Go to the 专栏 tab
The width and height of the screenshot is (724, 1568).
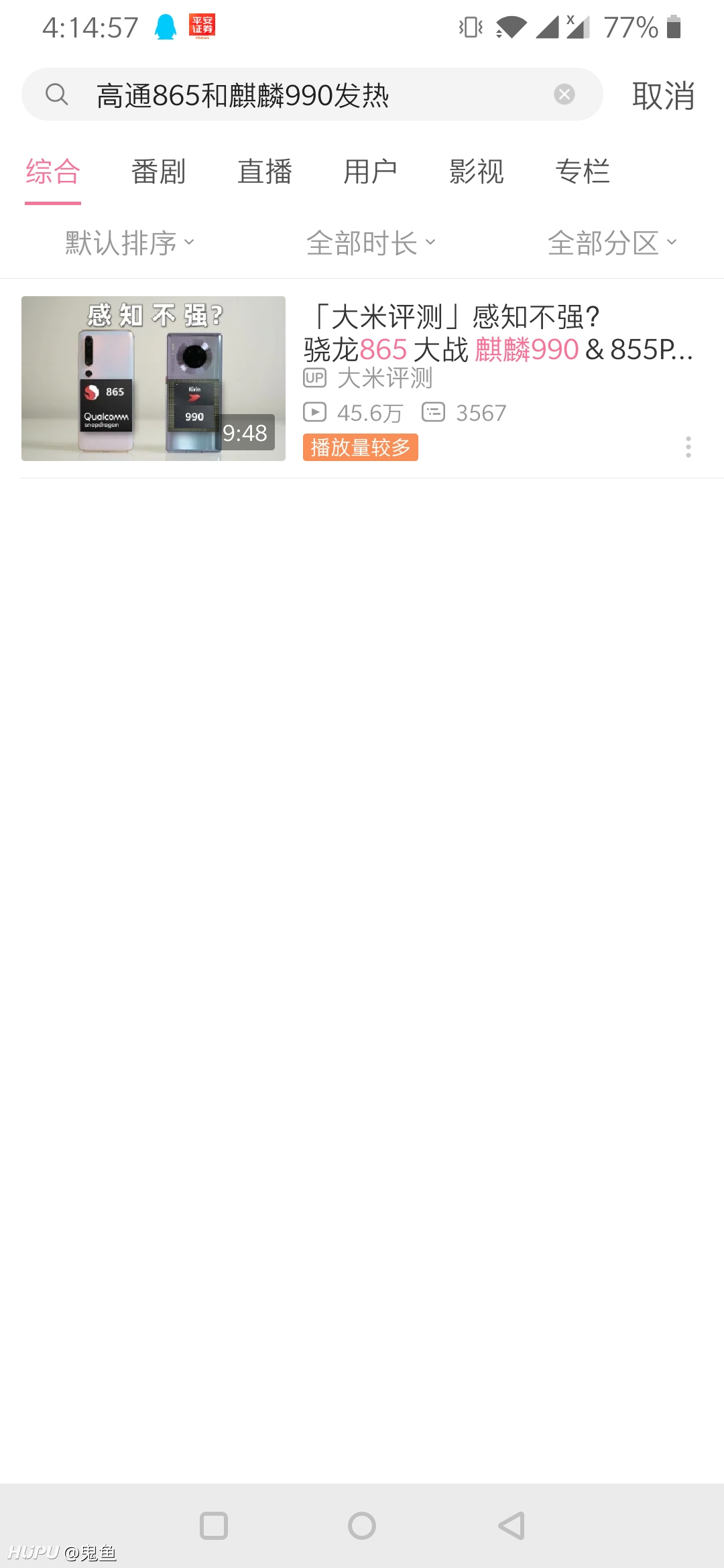583,172
